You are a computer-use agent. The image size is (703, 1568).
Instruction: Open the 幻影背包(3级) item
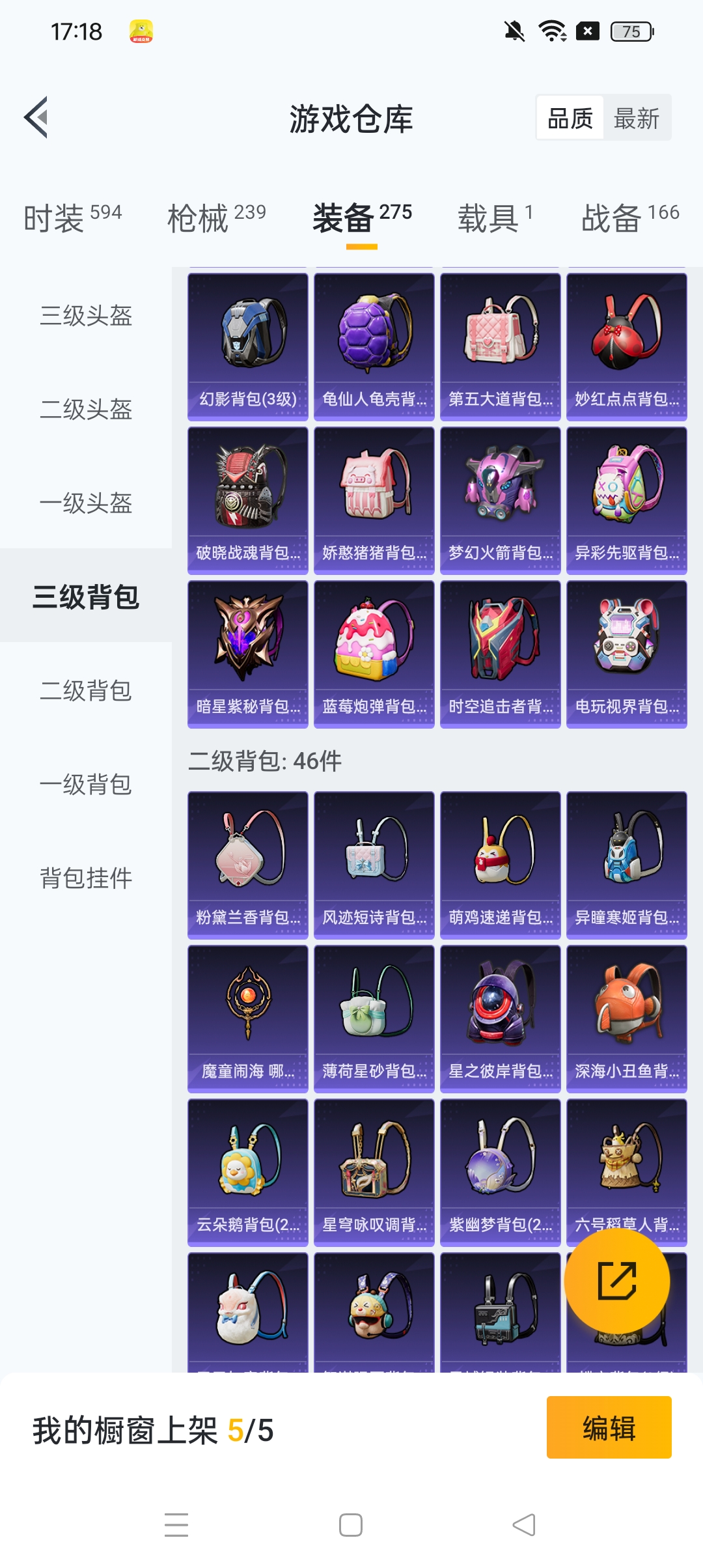[248, 346]
